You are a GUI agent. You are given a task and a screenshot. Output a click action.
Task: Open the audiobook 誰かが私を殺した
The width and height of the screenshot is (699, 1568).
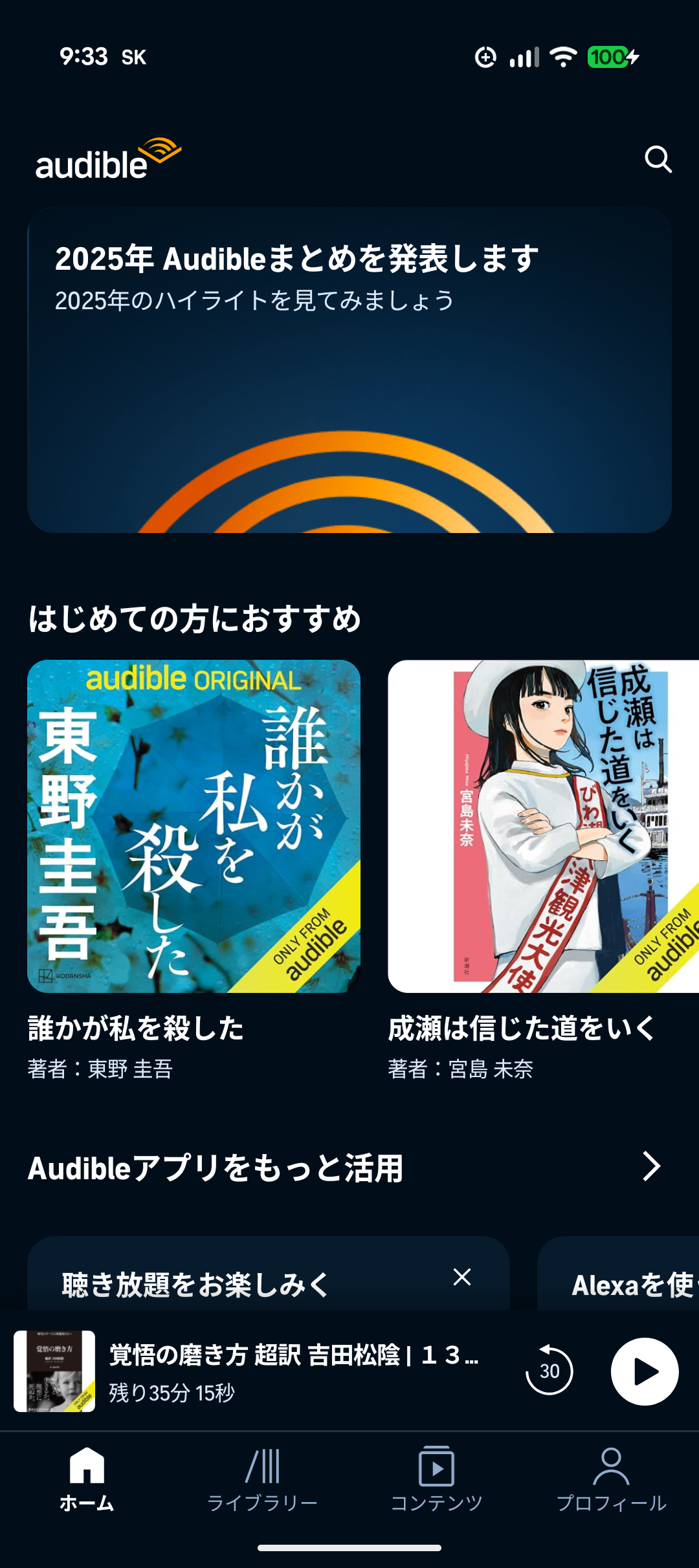(x=194, y=826)
